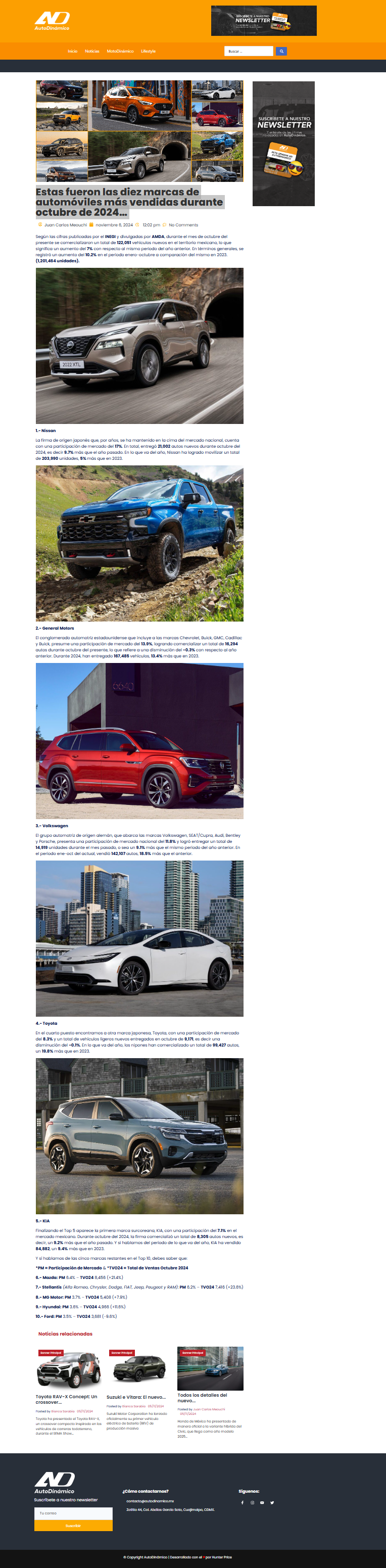This screenshot has height=1568, width=386.
Task: Open the newsletter banner in the header
Action: click(264, 21)
